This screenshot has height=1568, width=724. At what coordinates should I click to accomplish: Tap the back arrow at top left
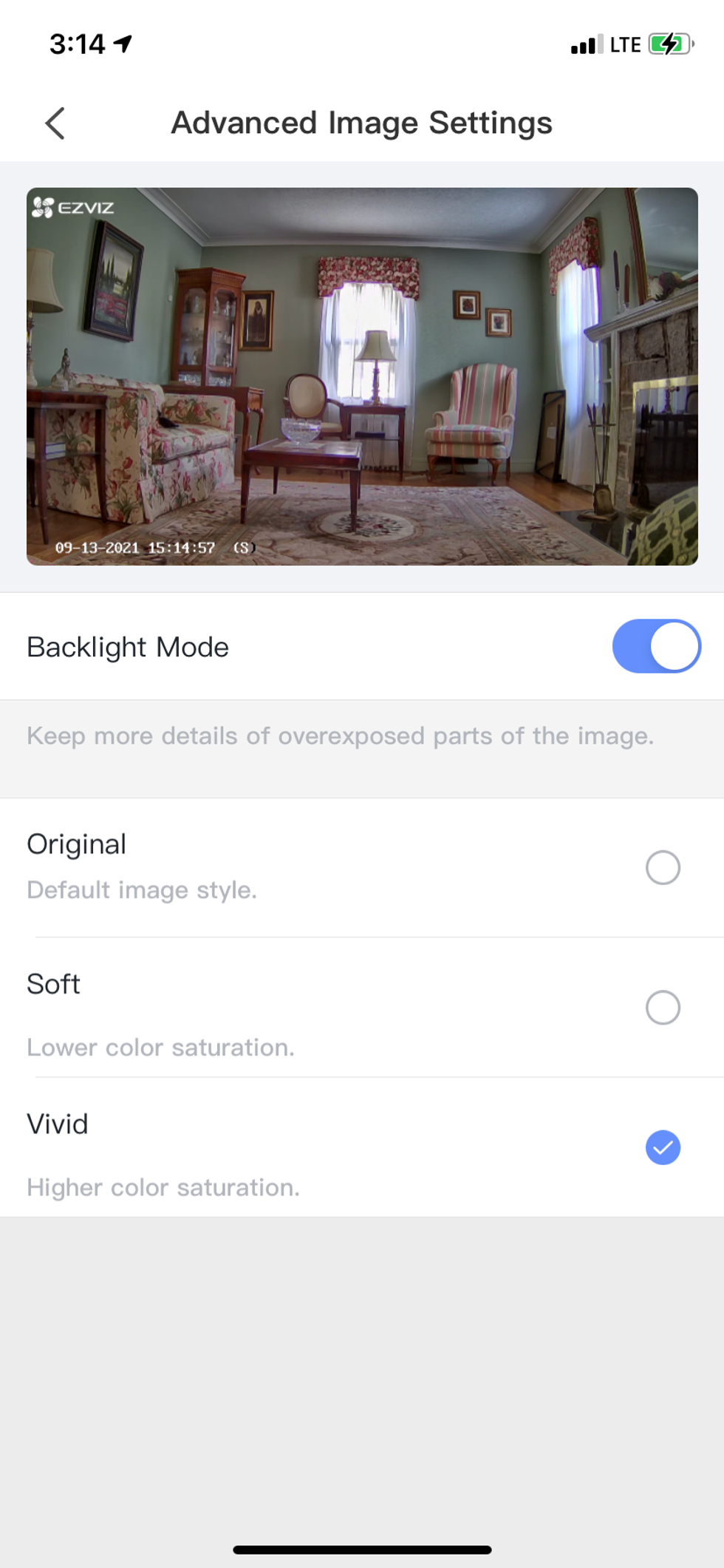click(56, 123)
